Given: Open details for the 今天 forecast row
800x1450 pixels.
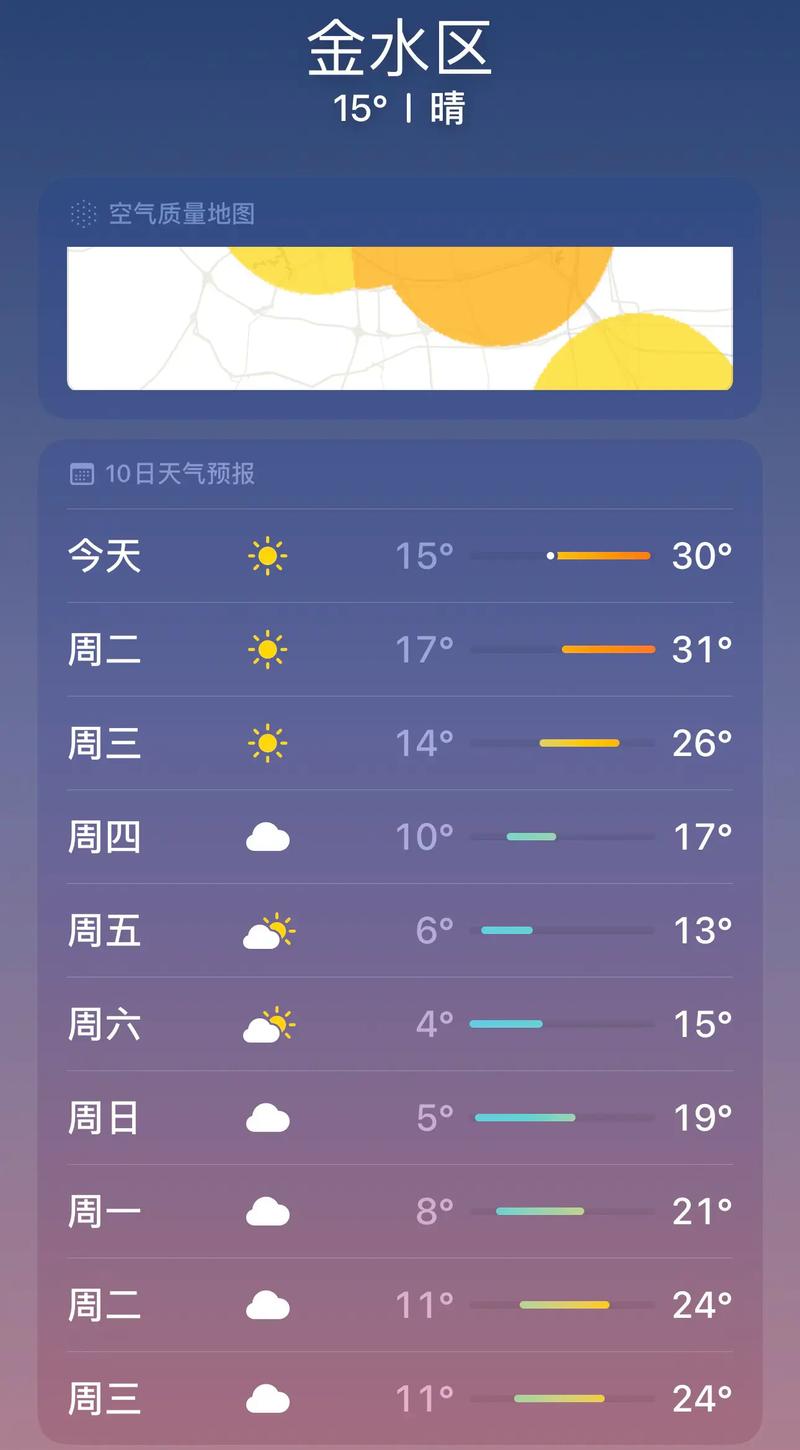Looking at the screenshot, I should (400, 556).
